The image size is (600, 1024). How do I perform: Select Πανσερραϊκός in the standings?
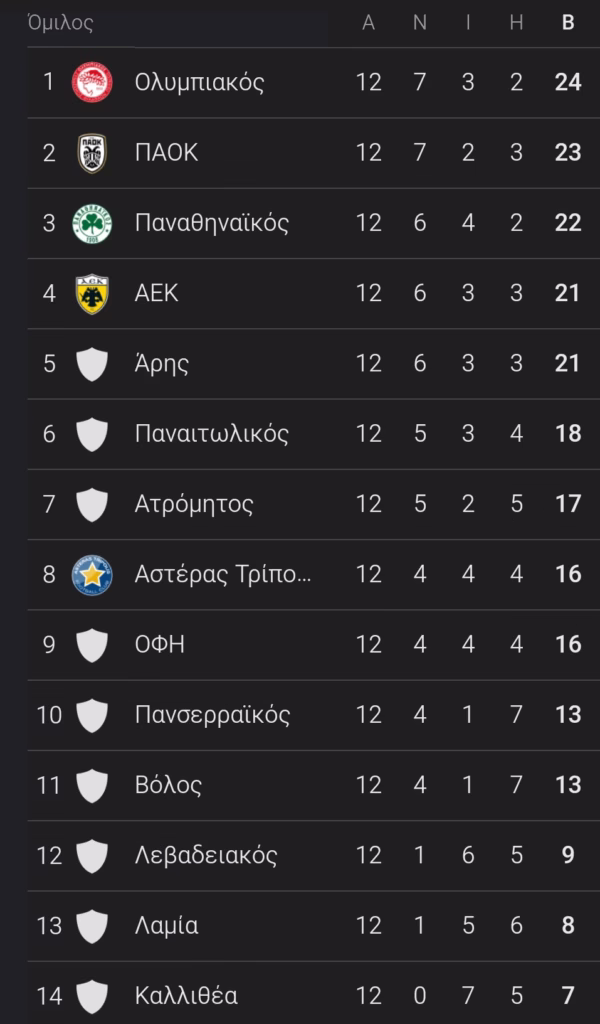coord(212,715)
